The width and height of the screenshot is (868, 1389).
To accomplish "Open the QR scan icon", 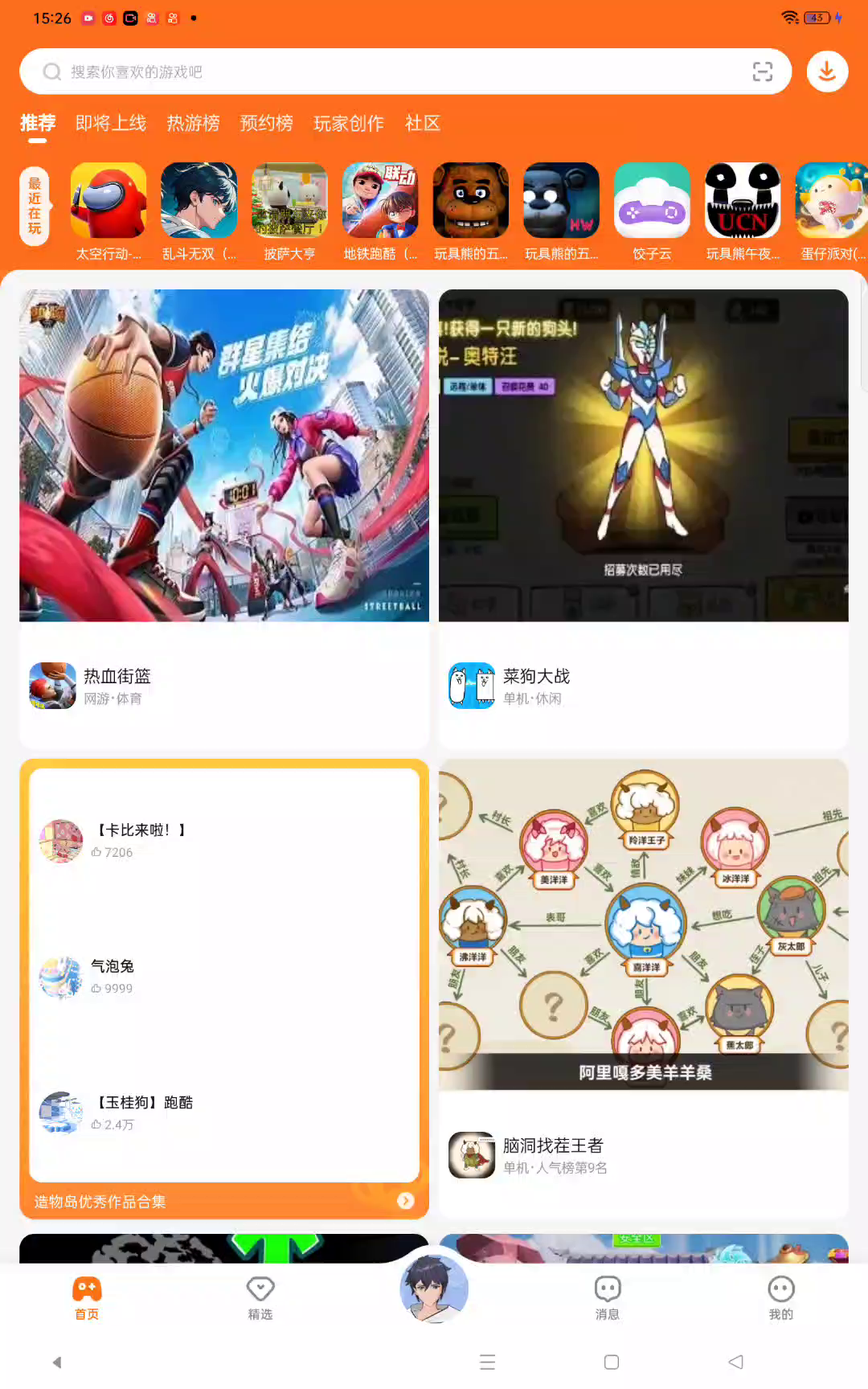I will tap(762, 72).
